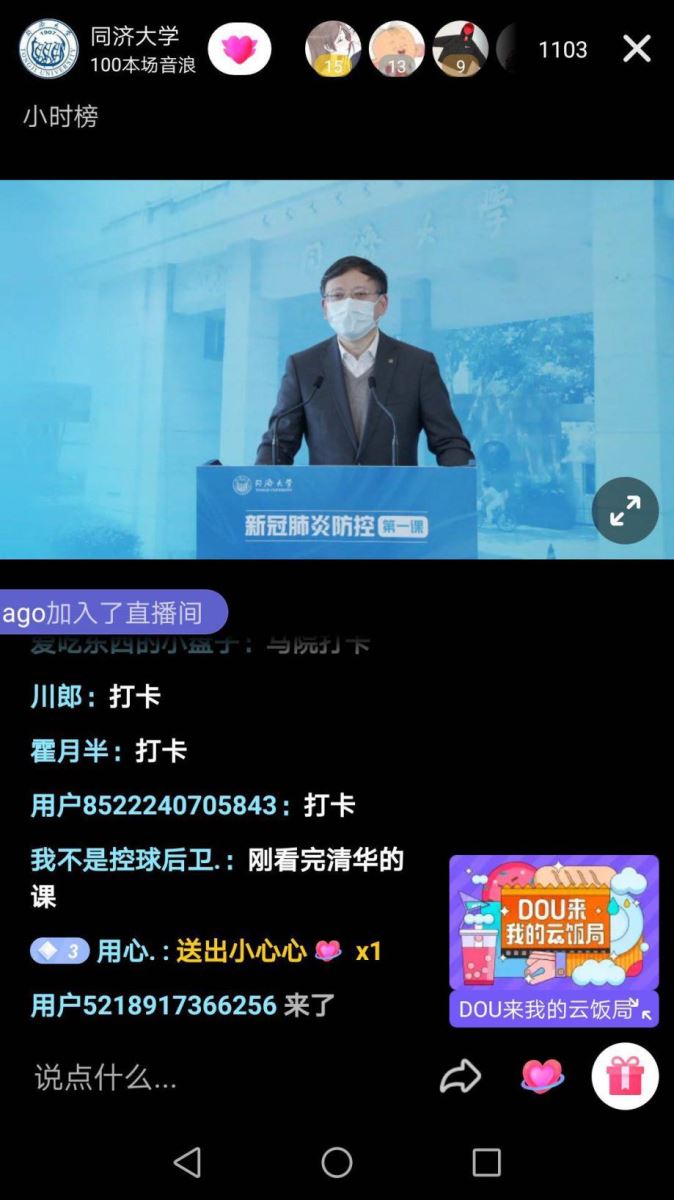Open 同济大学 host profile avatar
Viewport: 674px width, 1200px height.
pos(48,49)
